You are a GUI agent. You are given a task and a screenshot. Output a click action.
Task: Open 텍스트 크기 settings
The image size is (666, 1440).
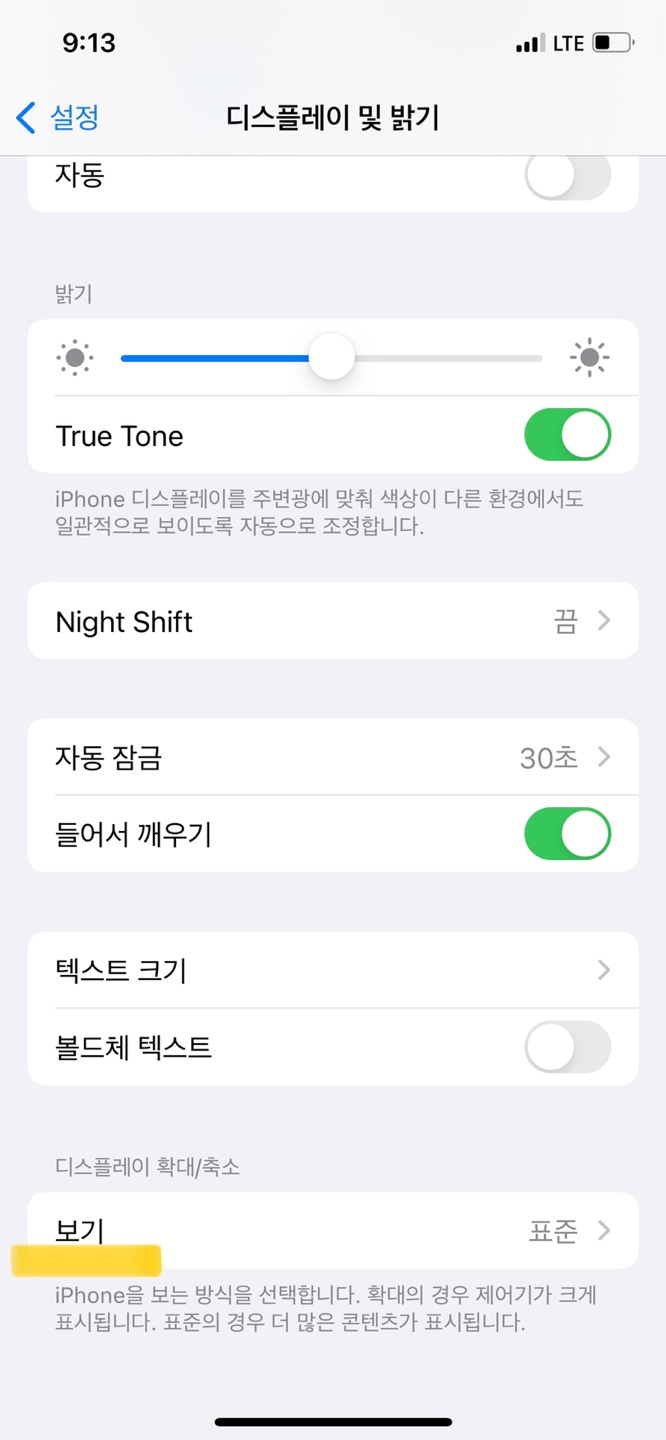pyautogui.click(x=332, y=970)
